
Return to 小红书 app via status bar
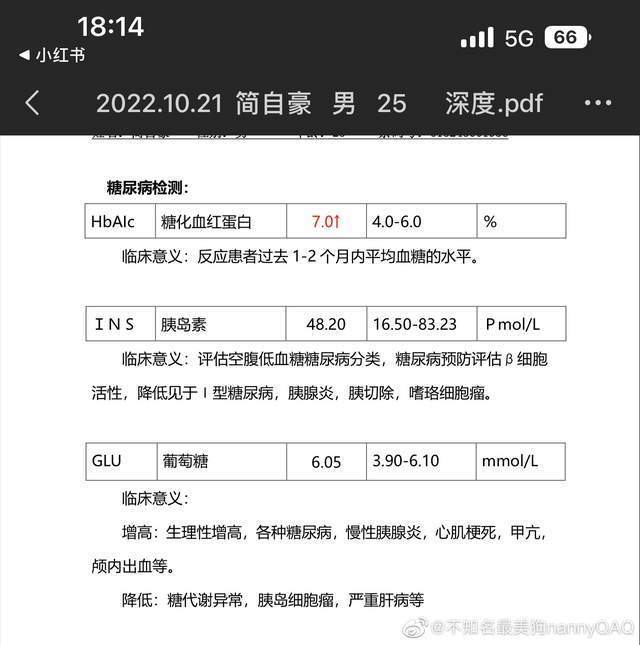click(51, 55)
